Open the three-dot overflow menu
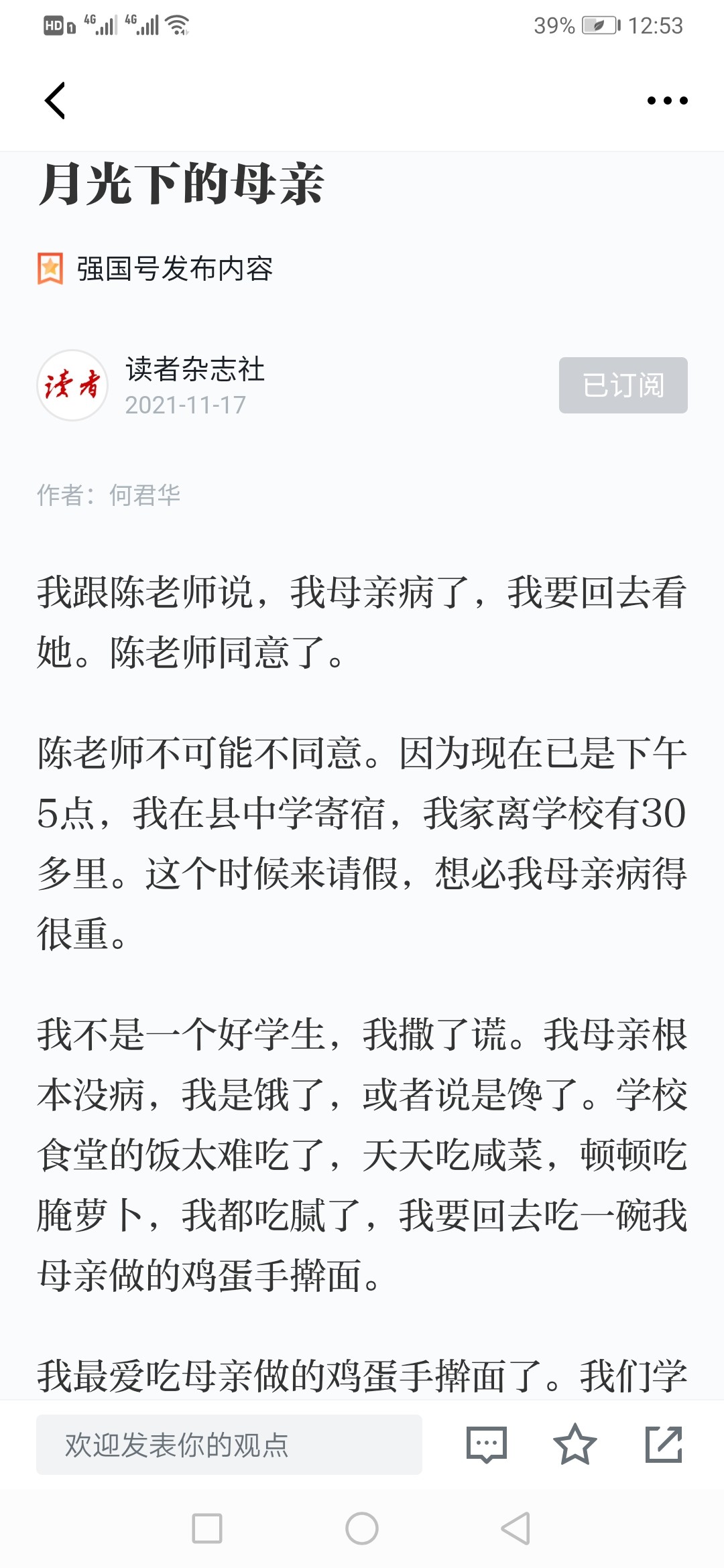 click(667, 101)
